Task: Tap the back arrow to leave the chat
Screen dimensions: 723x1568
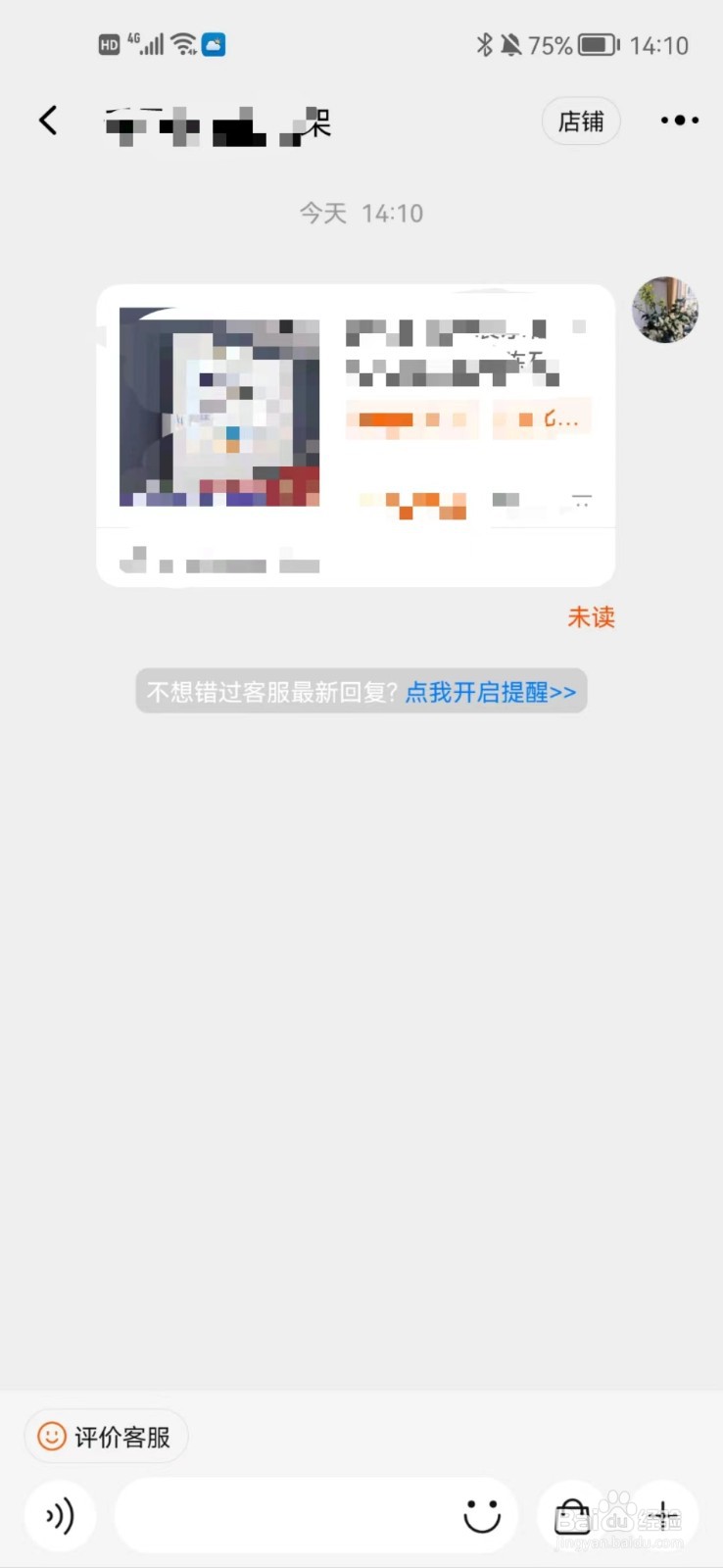Action: tap(48, 120)
